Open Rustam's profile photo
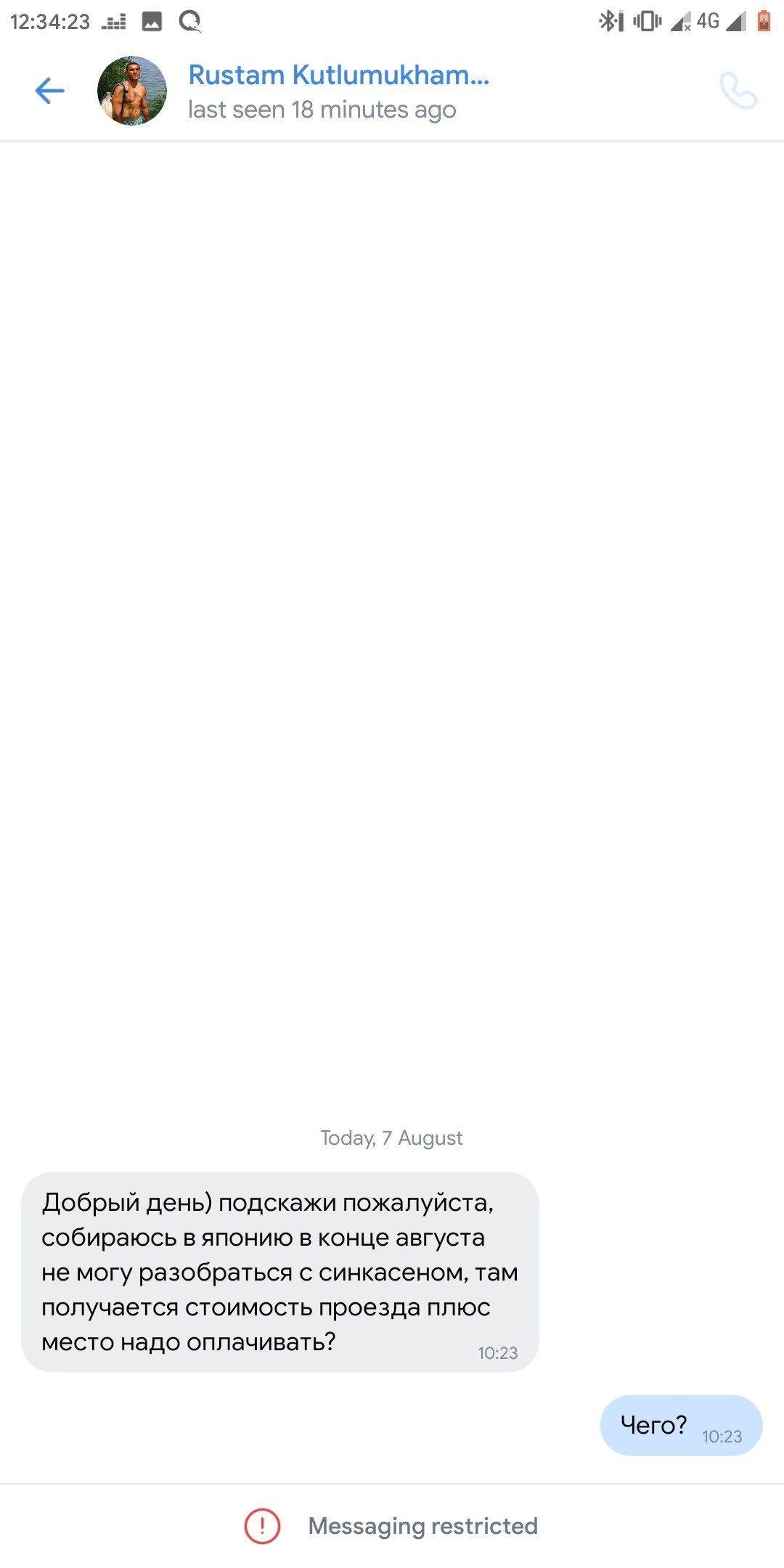784x1568 pixels. tap(132, 91)
